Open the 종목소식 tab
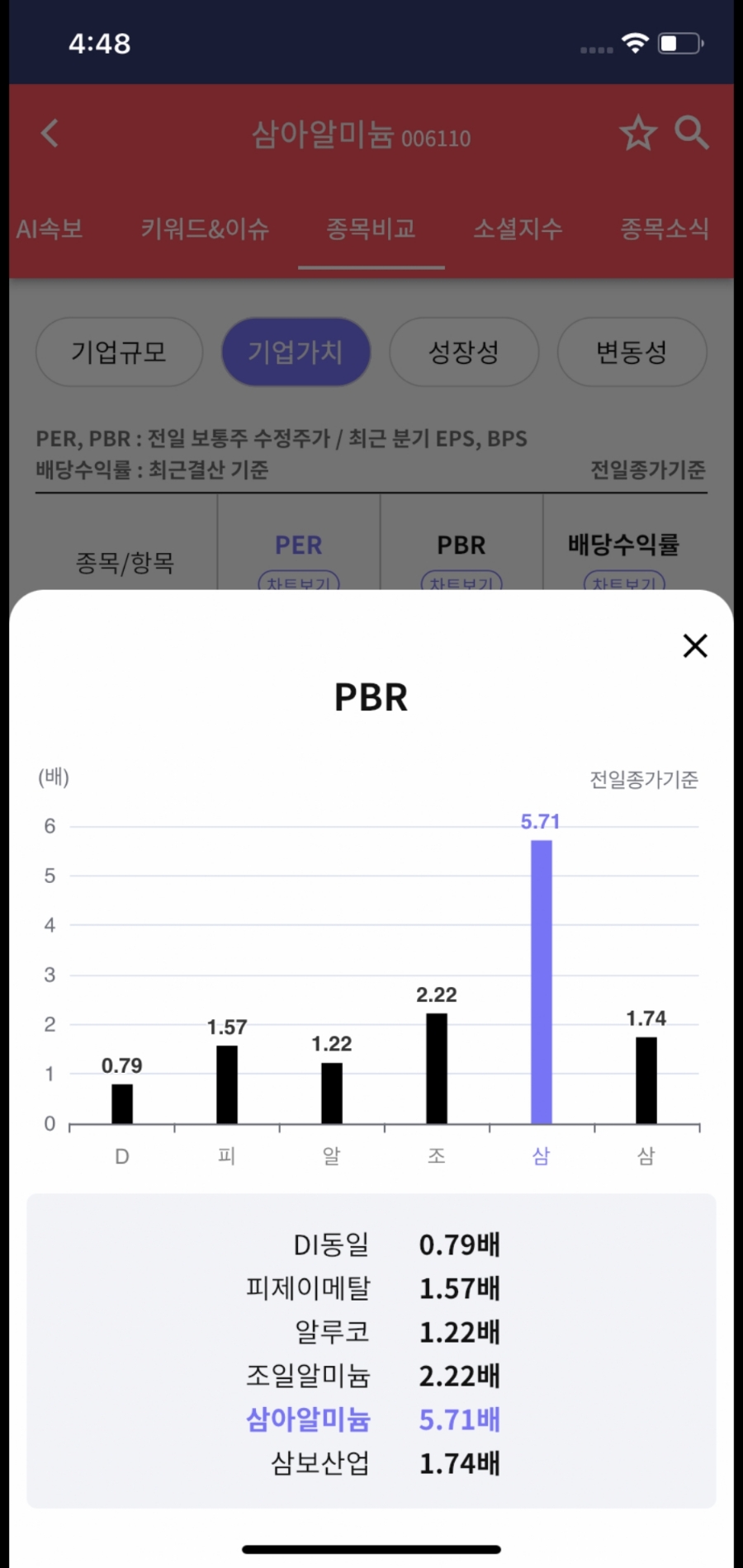 (x=664, y=229)
